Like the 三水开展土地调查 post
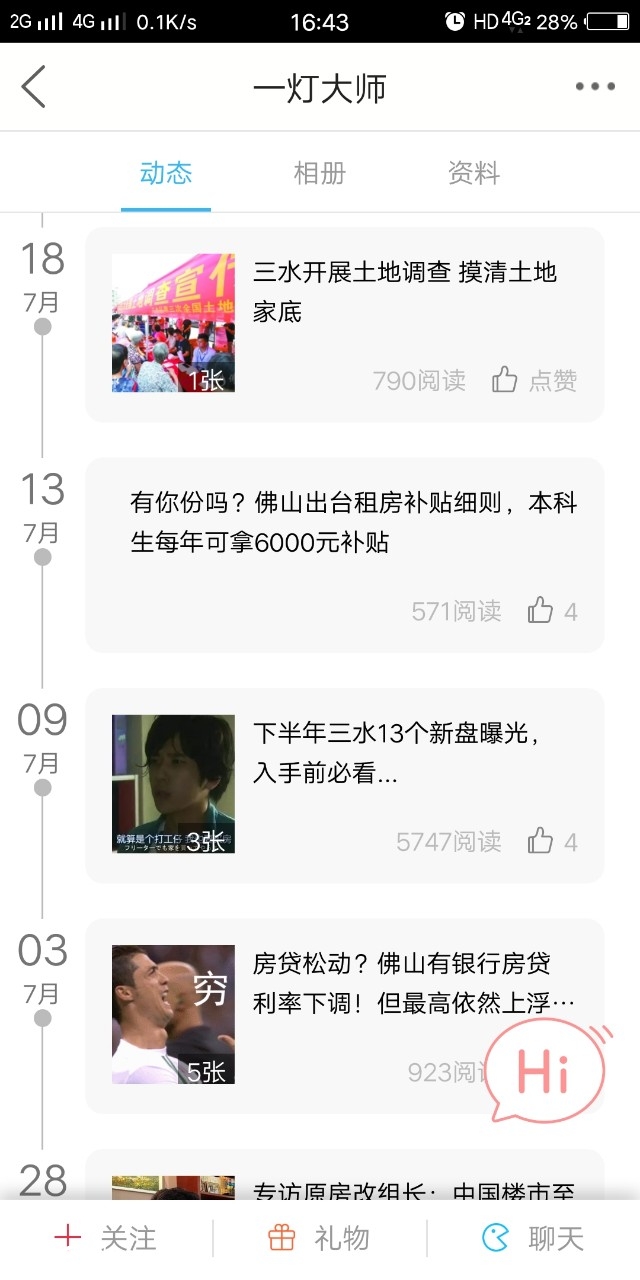640x1280 pixels. coord(534,380)
